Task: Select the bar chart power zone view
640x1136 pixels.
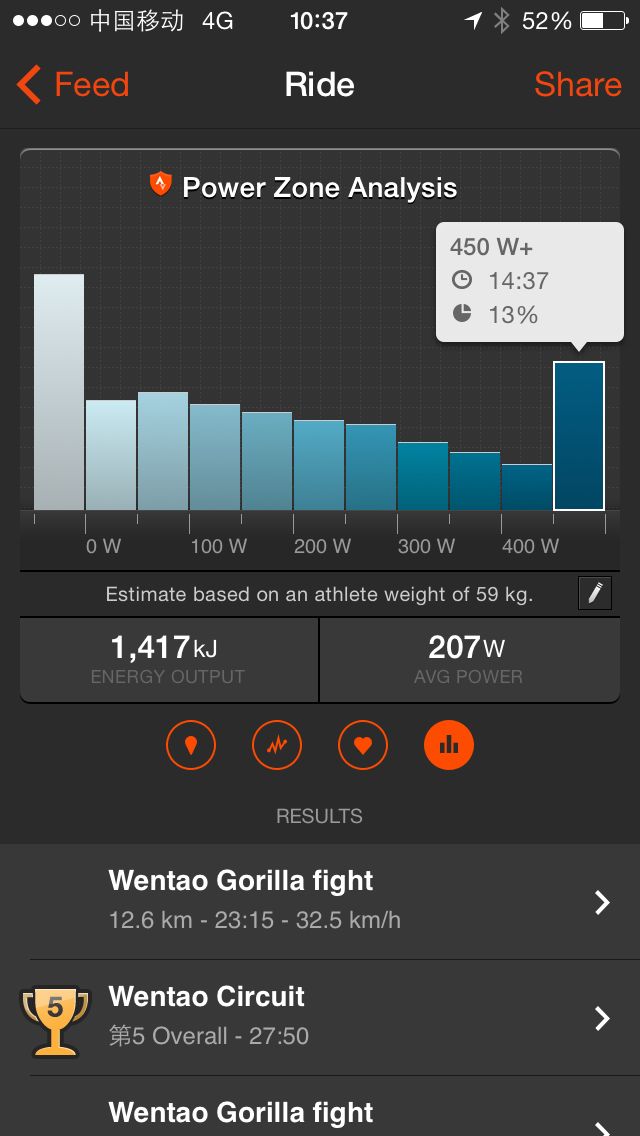Action: pos(449,745)
